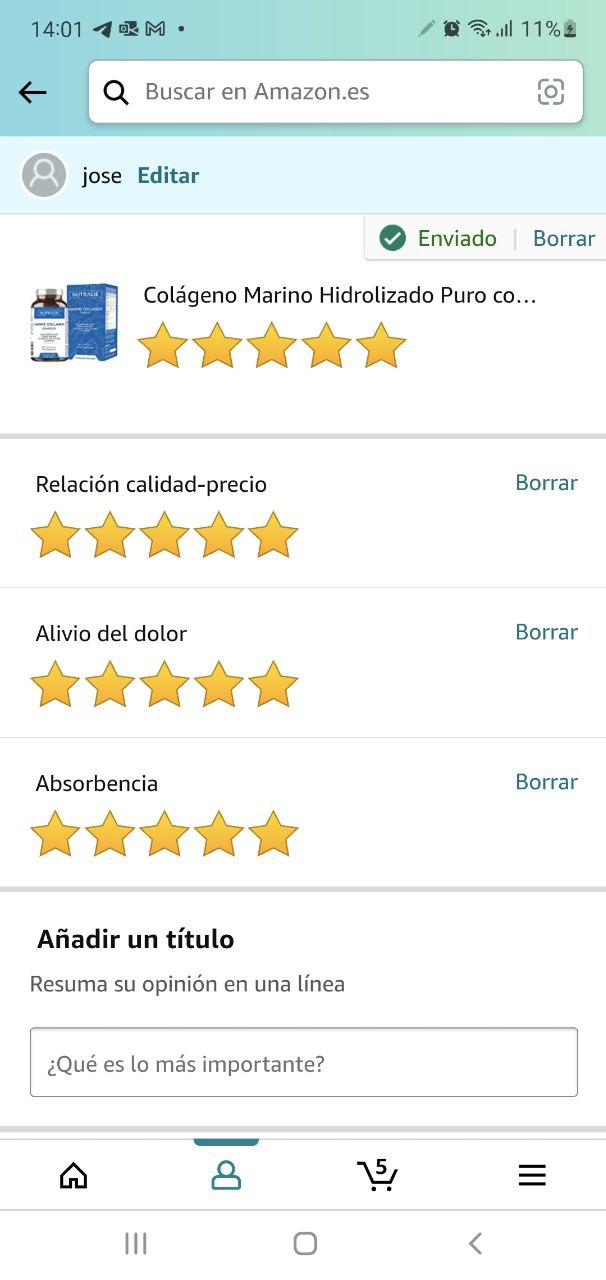Go back using the top arrow
Viewport: 606px width, 1280px height.
[x=33, y=93]
